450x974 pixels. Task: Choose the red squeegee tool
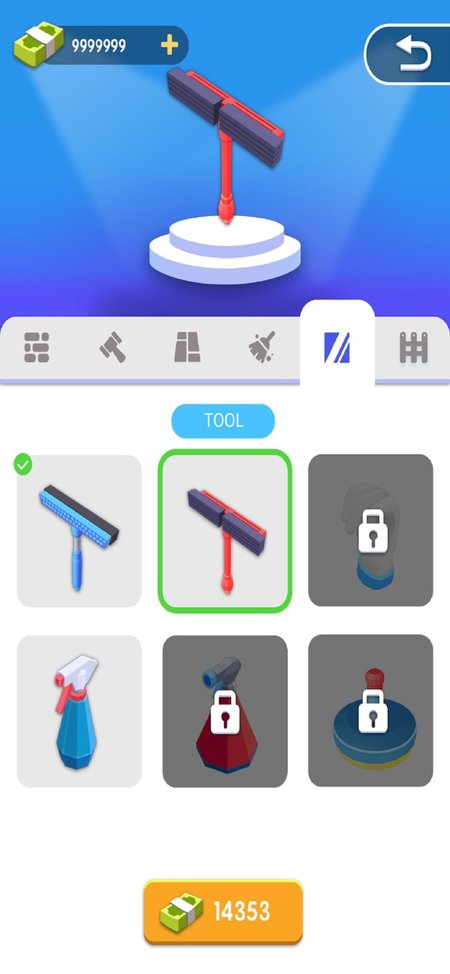click(x=224, y=531)
